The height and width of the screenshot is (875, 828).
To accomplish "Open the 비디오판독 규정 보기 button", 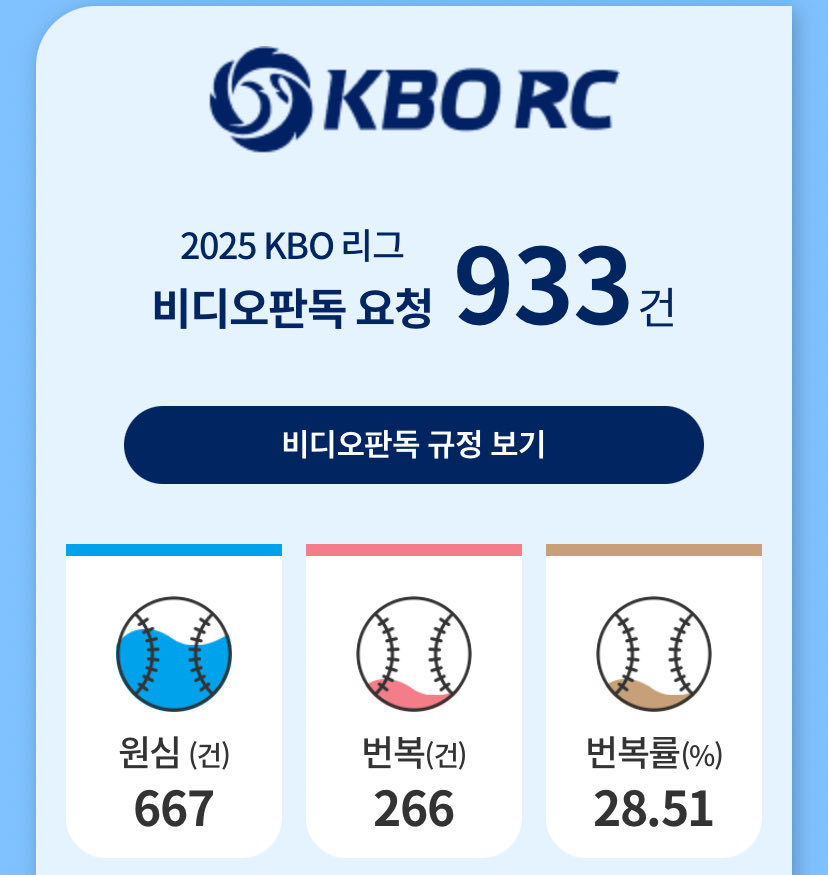I will pyautogui.click(x=413, y=445).
